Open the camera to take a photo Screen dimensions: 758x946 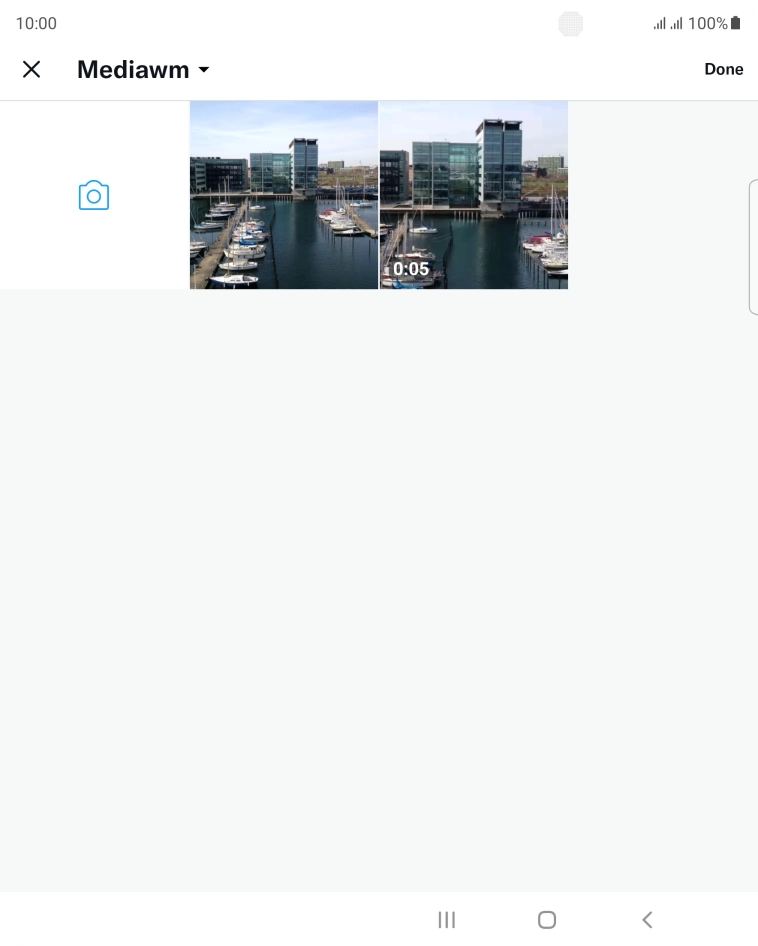(x=94, y=195)
